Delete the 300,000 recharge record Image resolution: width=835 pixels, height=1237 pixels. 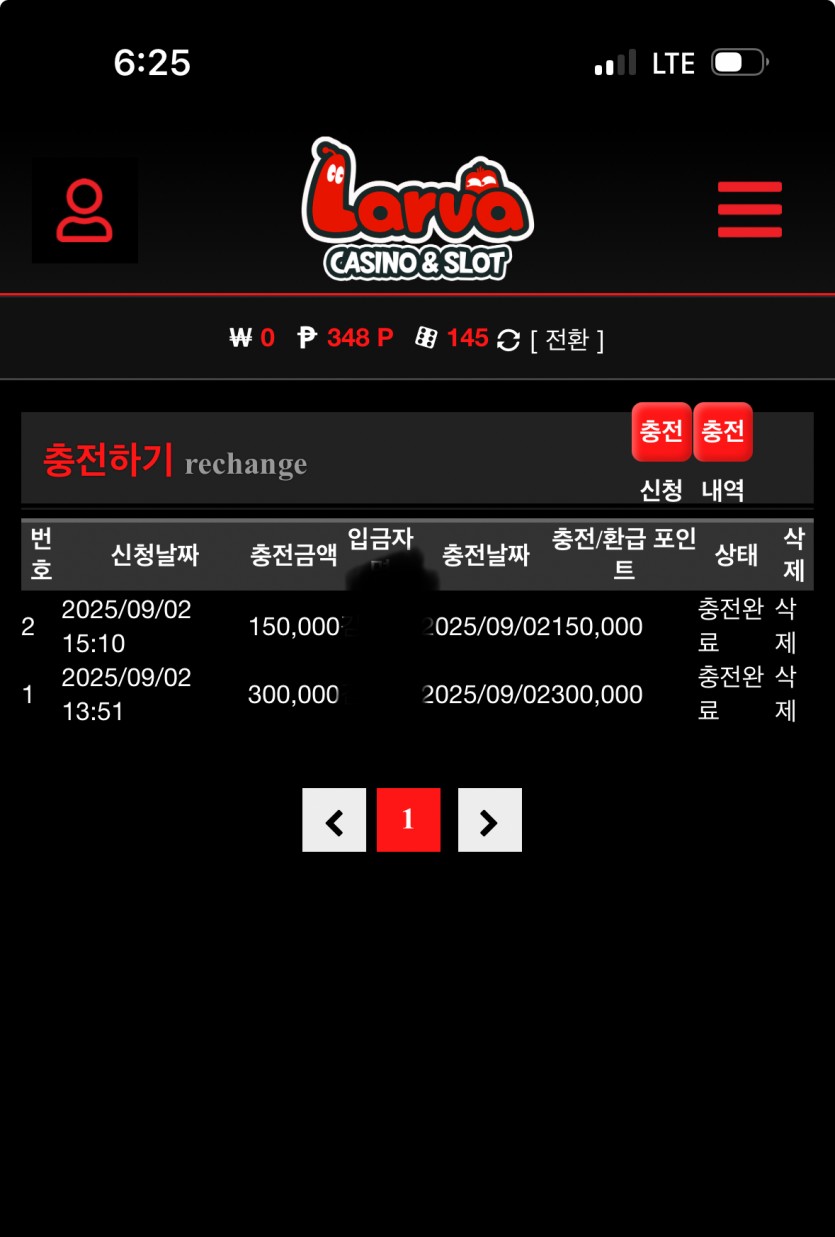[x=785, y=694]
